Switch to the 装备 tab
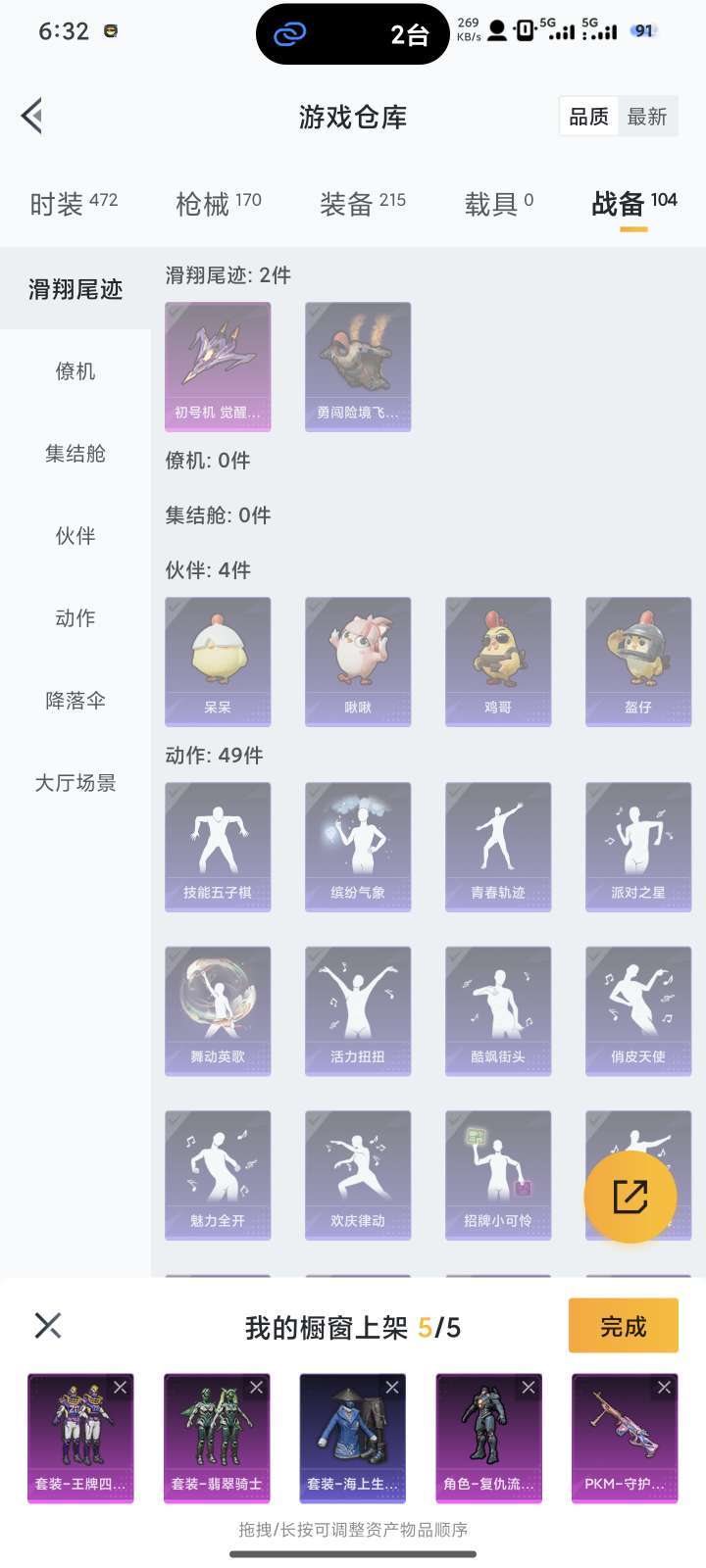 [362, 204]
